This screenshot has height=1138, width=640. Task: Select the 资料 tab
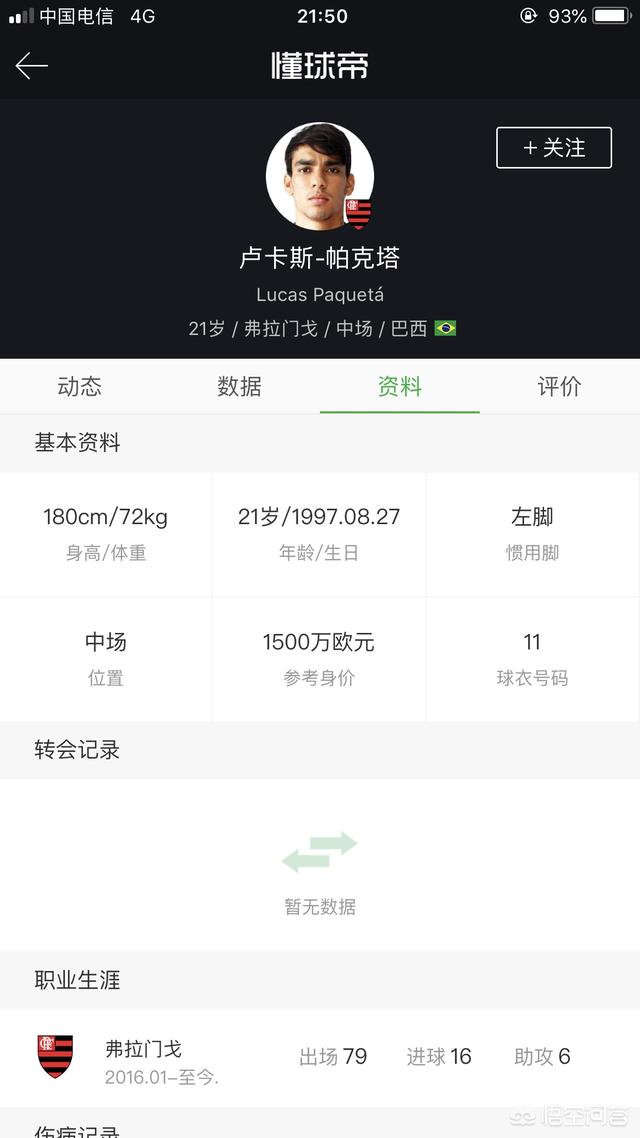tap(400, 387)
